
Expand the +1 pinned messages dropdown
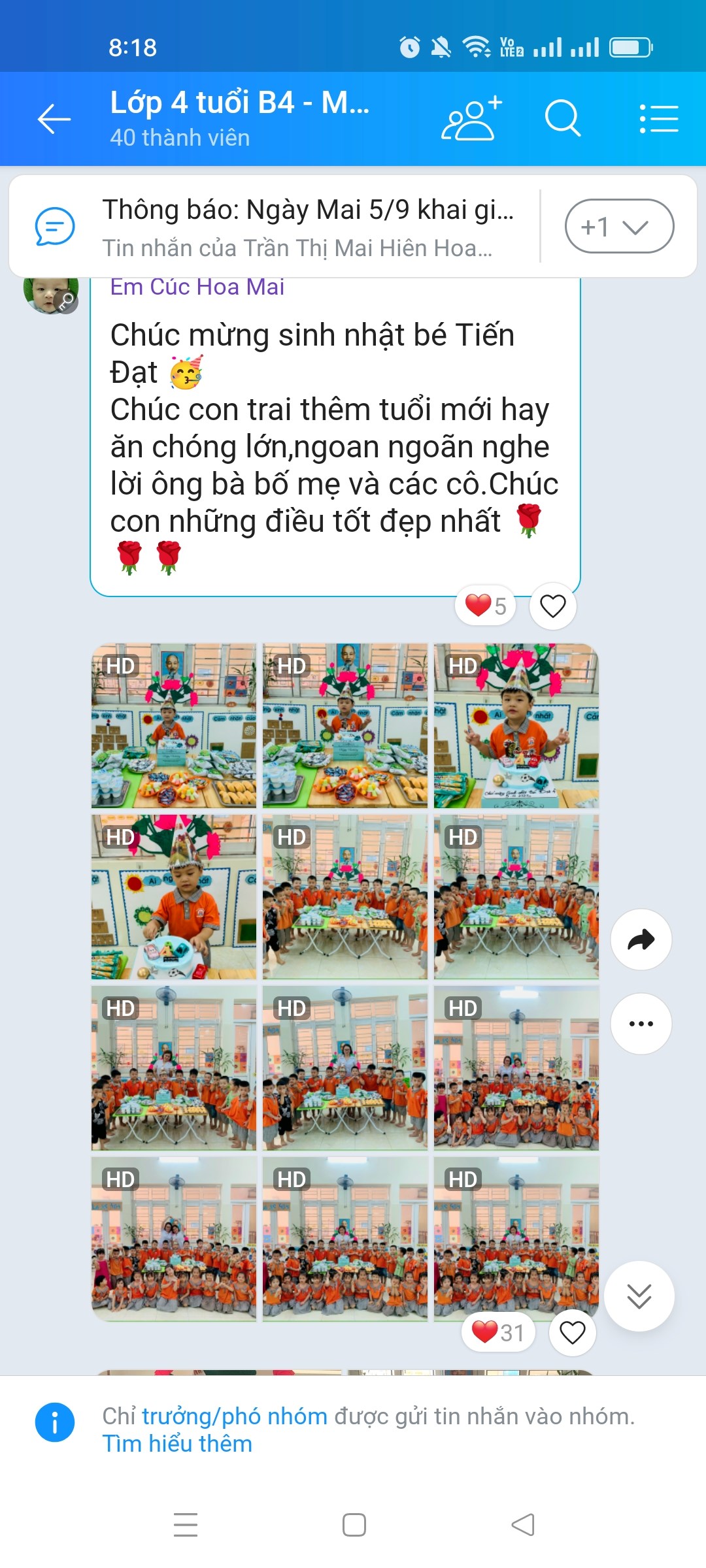[618, 226]
